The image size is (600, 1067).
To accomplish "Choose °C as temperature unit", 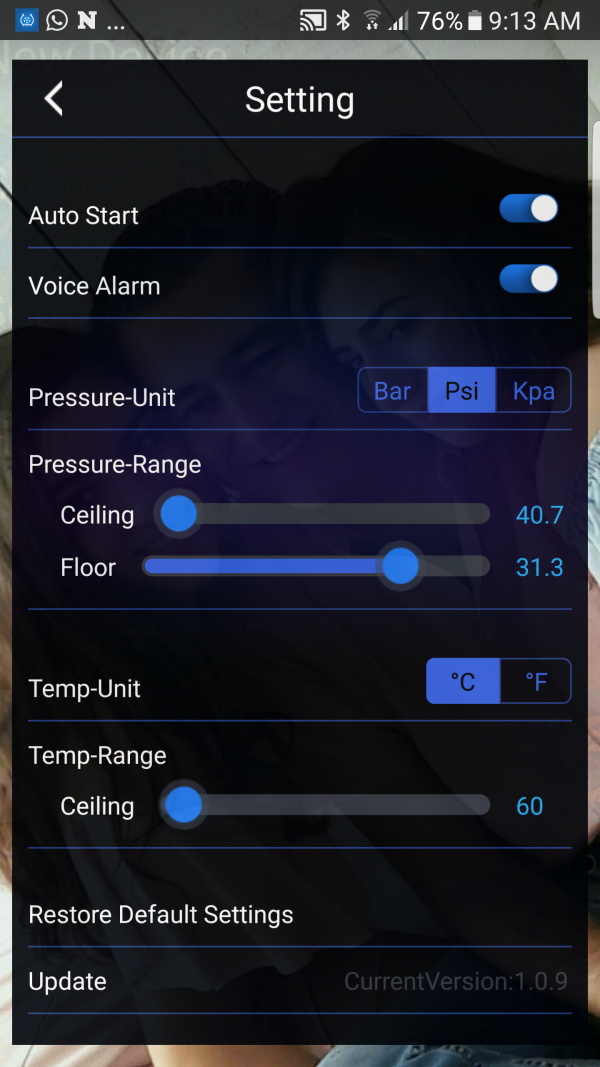I will [x=463, y=682].
